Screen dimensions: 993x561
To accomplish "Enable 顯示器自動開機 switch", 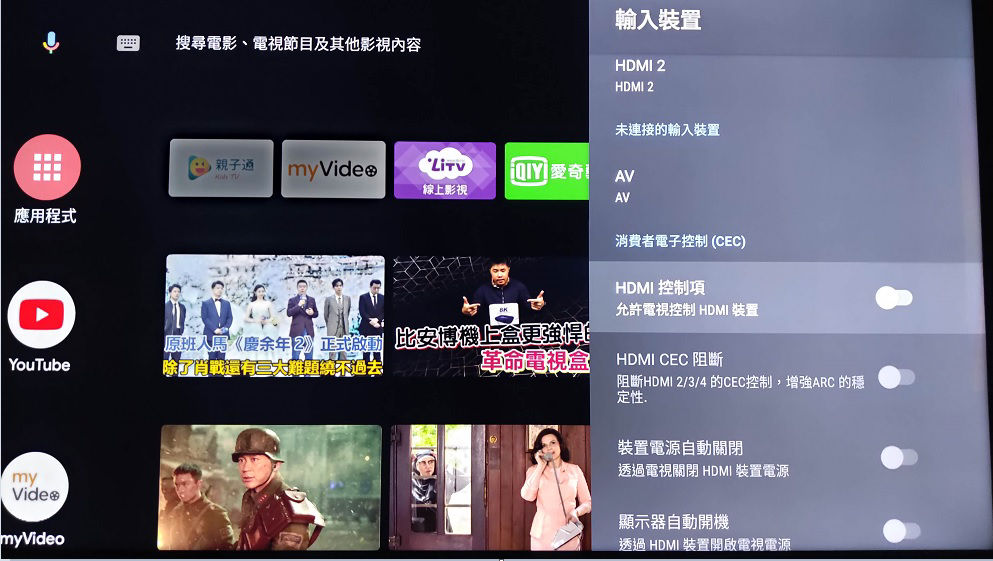I will 900,531.
